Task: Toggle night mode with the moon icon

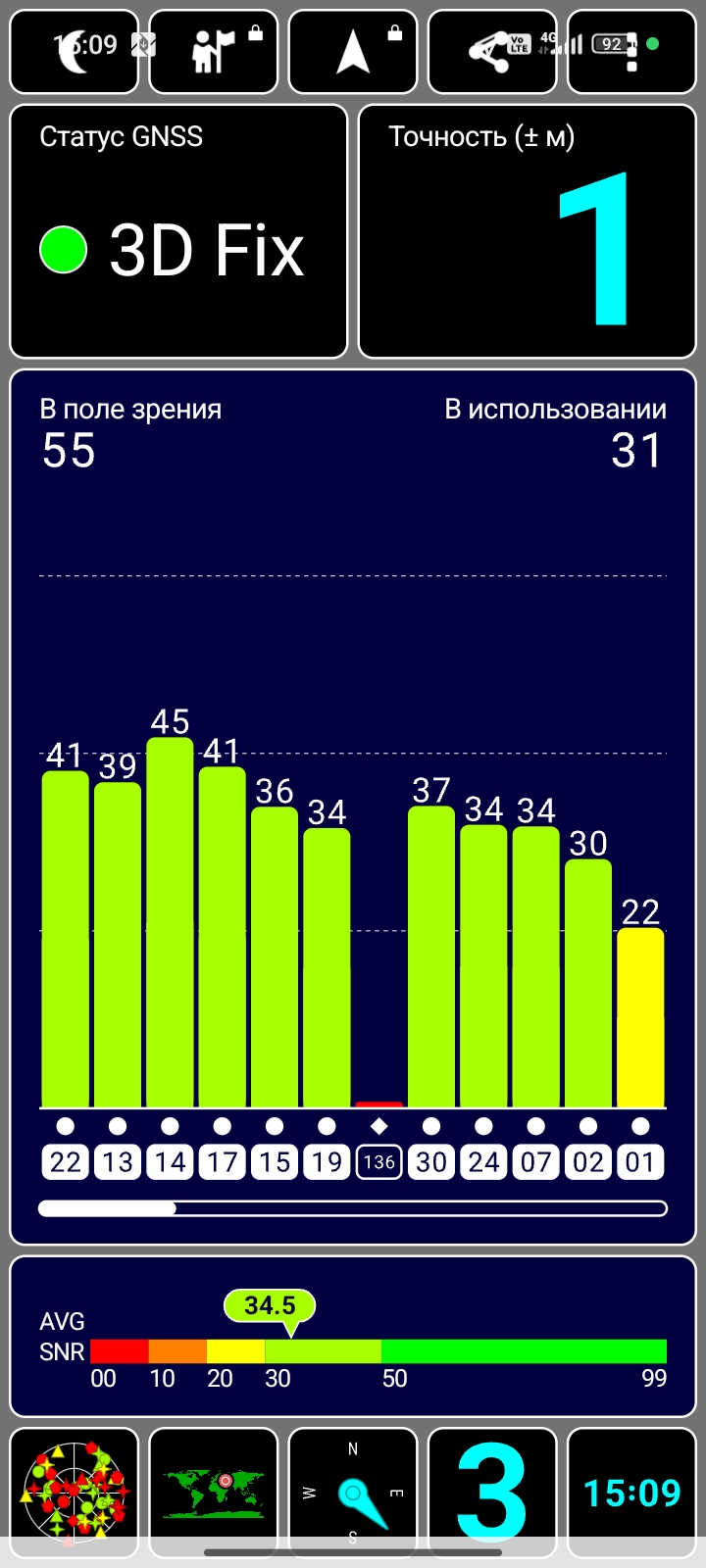Action: point(74,52)
